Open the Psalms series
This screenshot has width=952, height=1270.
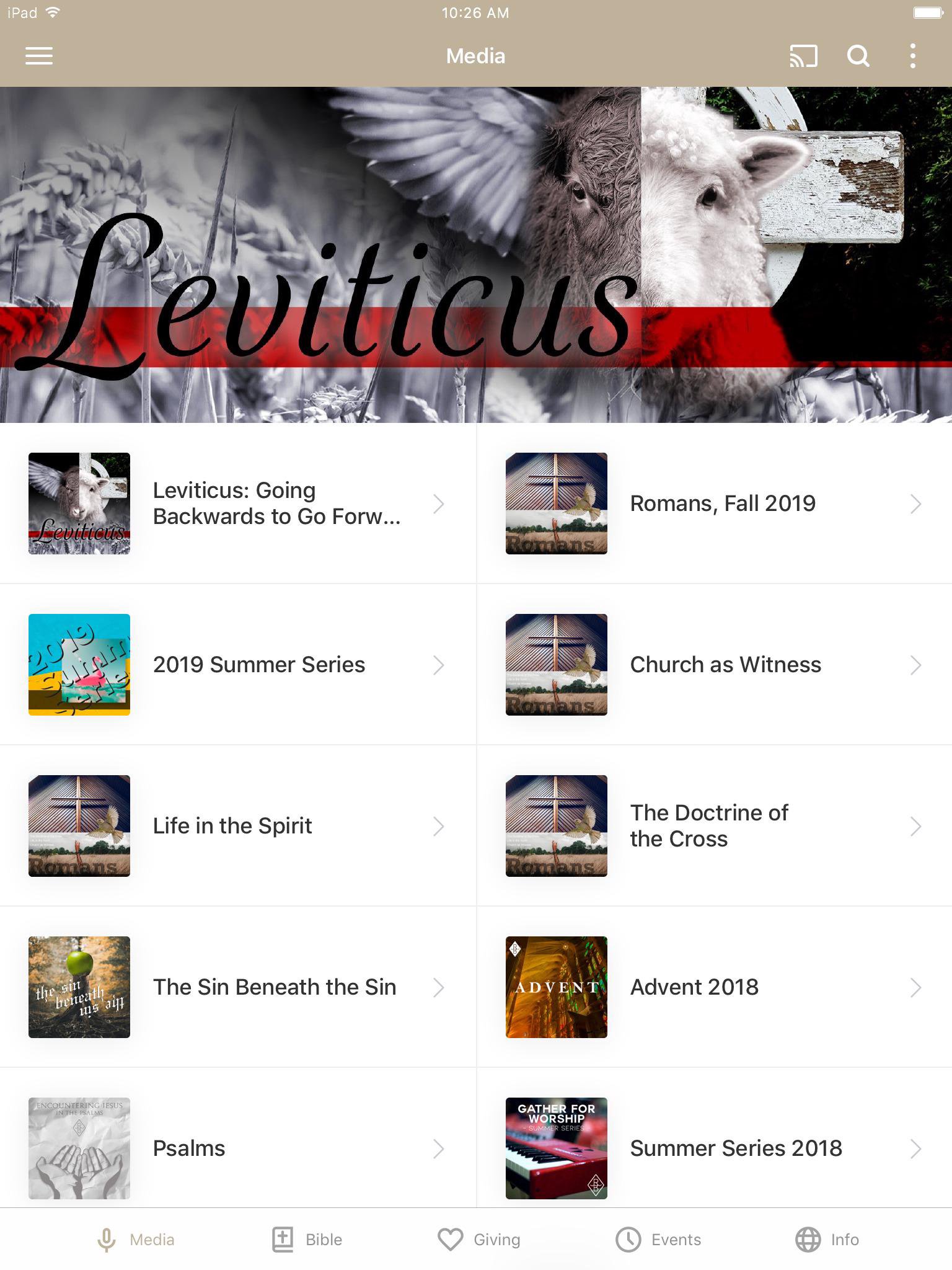238,1148
